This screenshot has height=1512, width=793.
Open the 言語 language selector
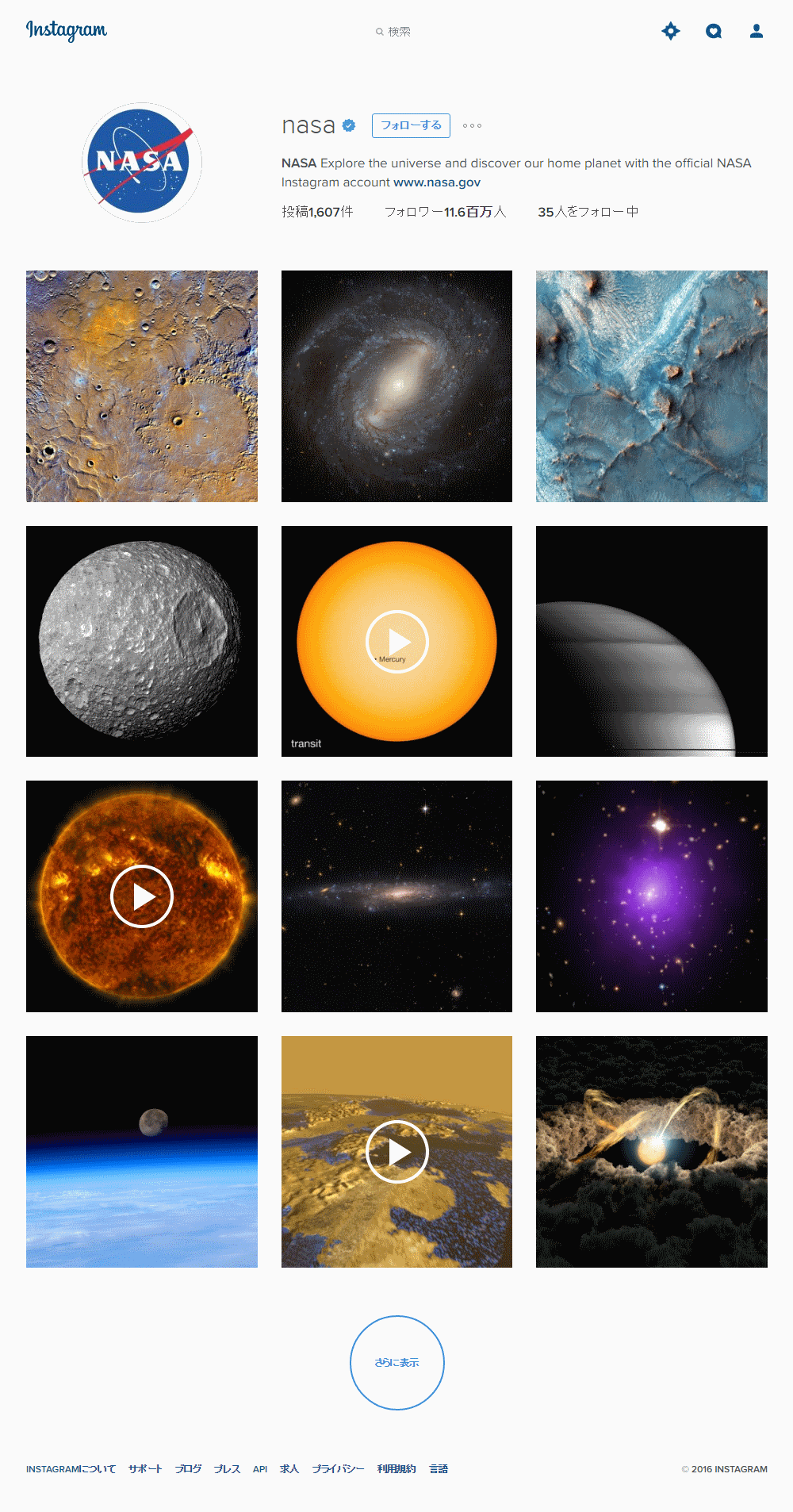tap(439, 1469)
